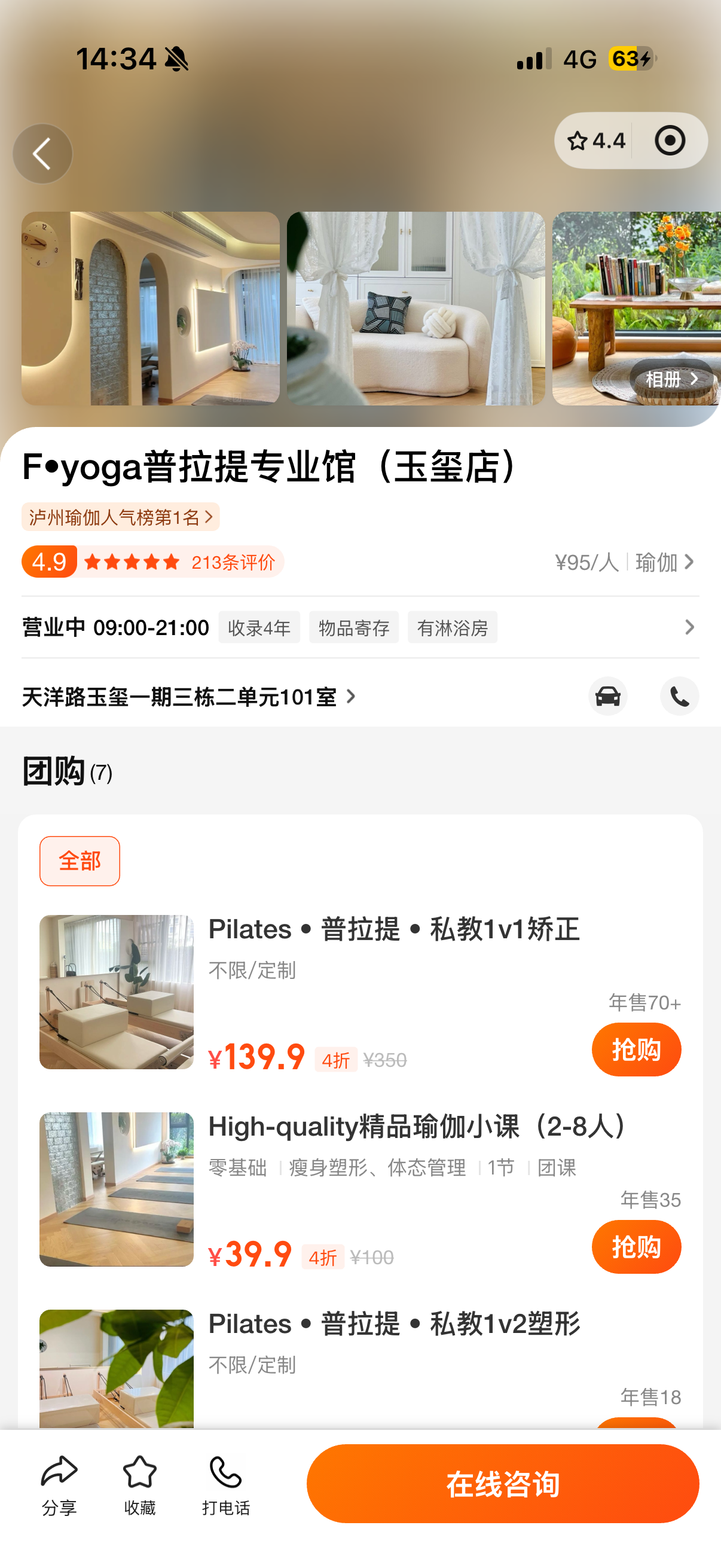
Task: Open 泸州瑜伽人气榜第1名 ranking
Action: click(x=121, y=517)
